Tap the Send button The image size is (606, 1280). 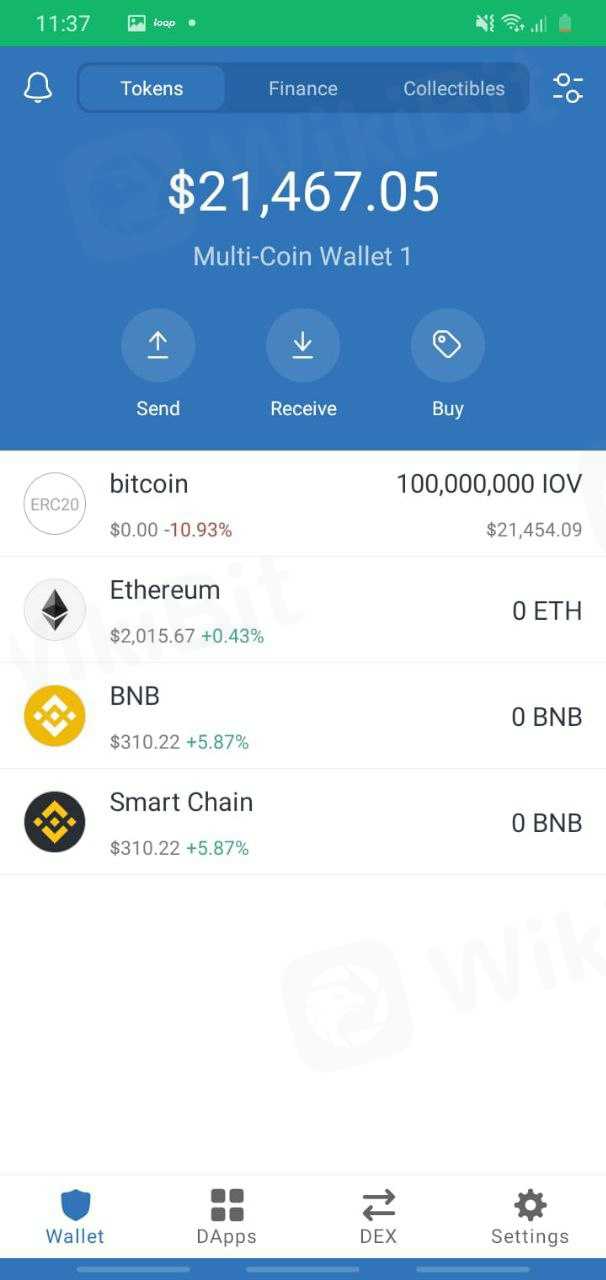[158, 346]
